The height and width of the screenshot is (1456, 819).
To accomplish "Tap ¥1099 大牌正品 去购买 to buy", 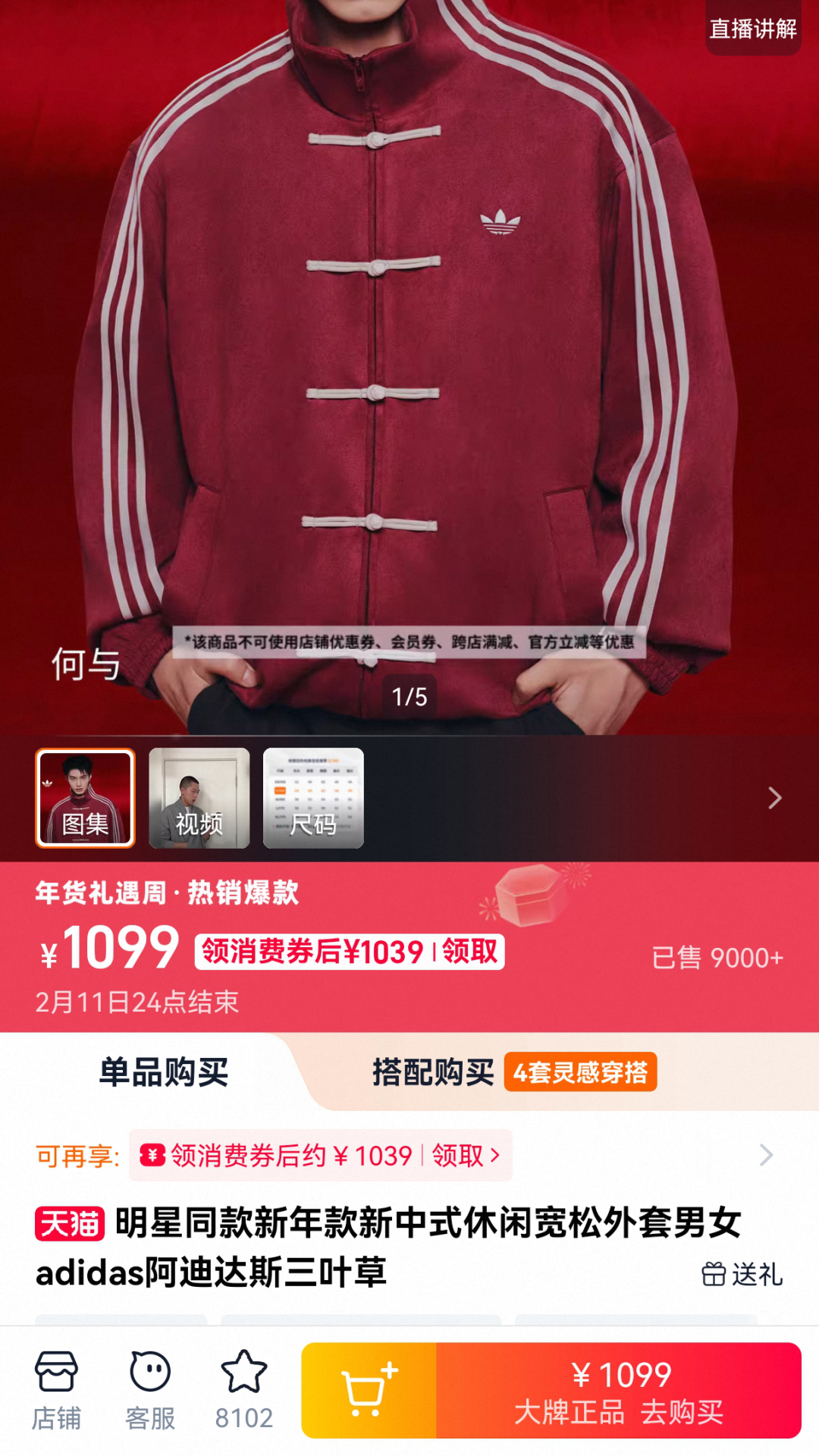I will (619, 1391).
